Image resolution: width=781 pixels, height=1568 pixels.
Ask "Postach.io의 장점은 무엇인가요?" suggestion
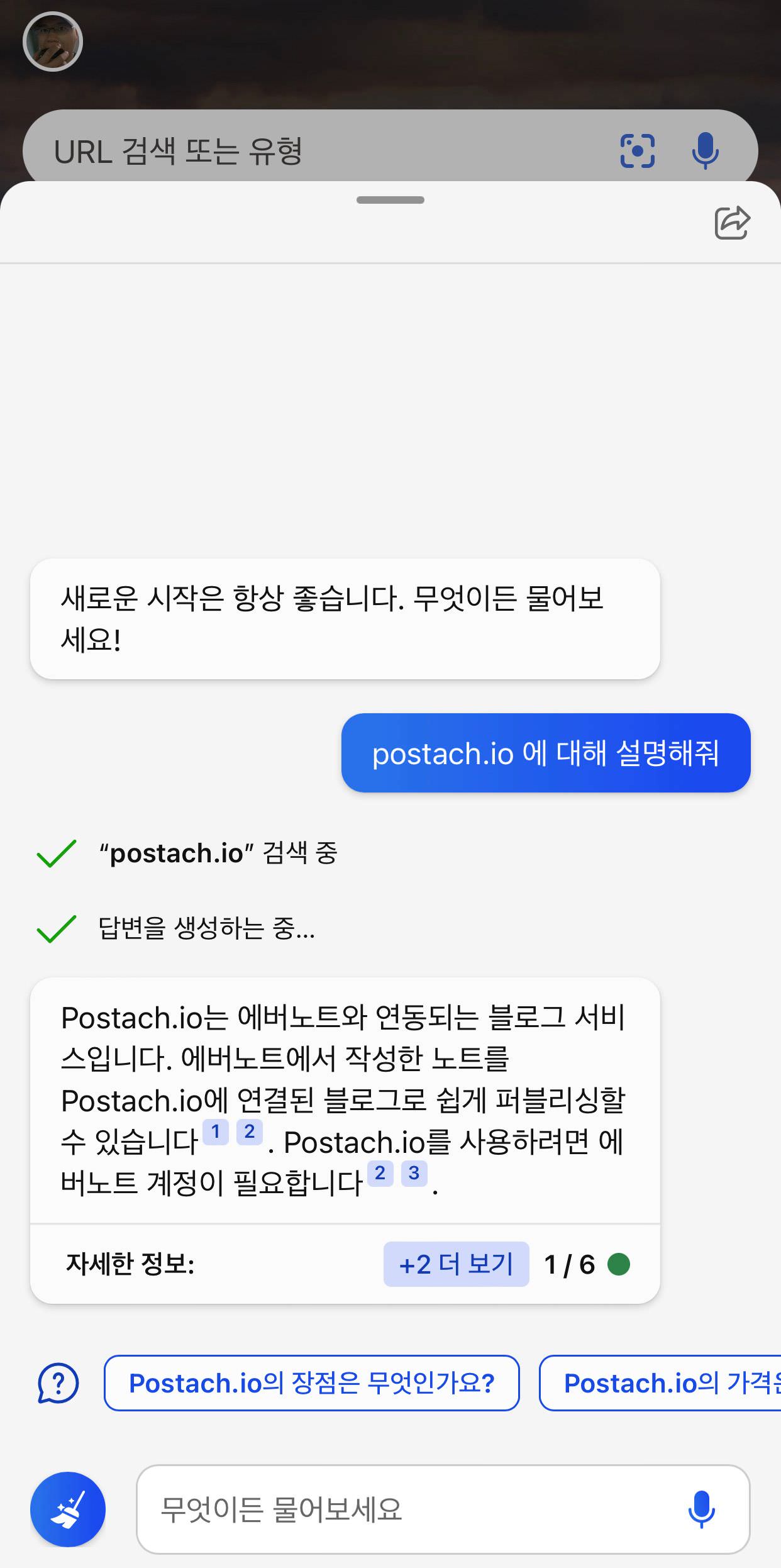[x=312, y=1383]
